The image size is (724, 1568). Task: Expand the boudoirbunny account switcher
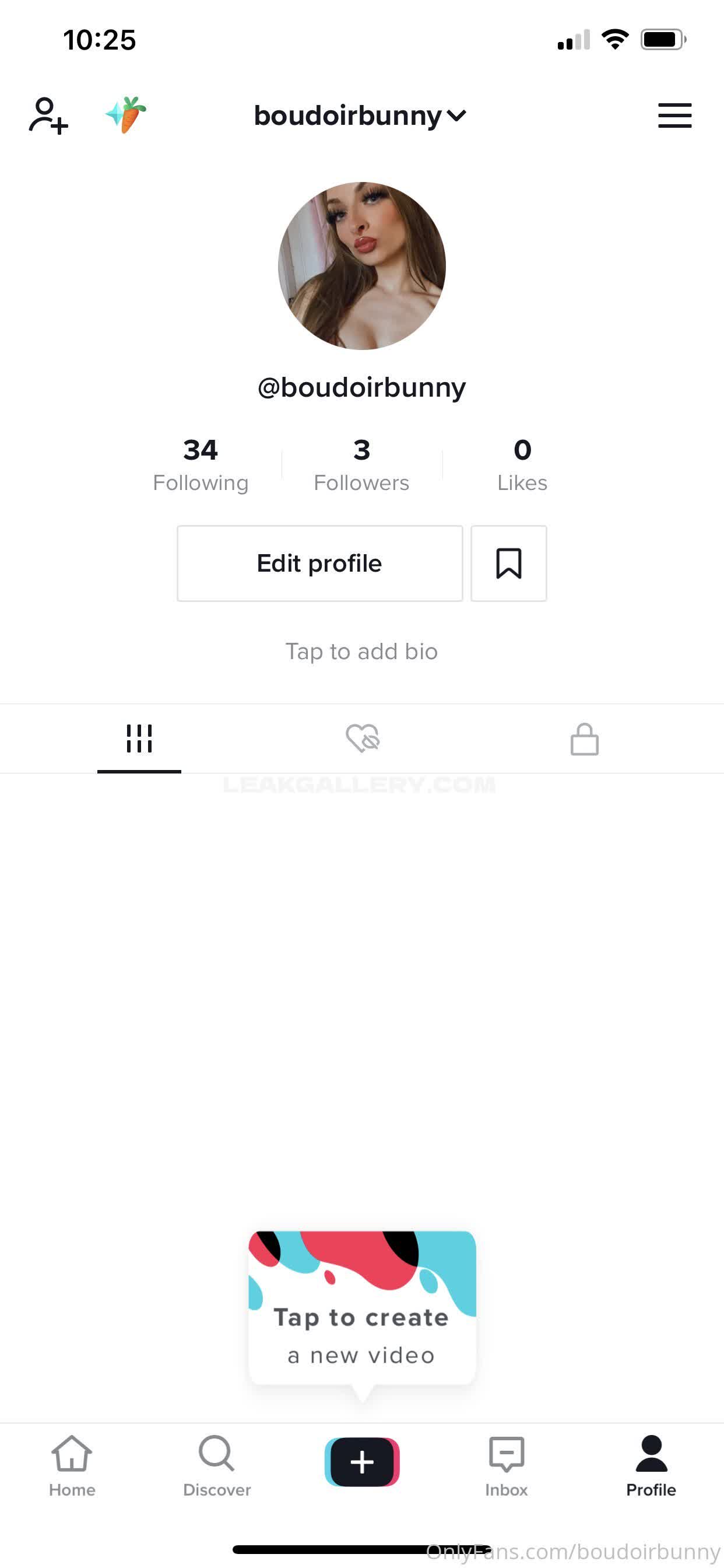tap(360, 116)
